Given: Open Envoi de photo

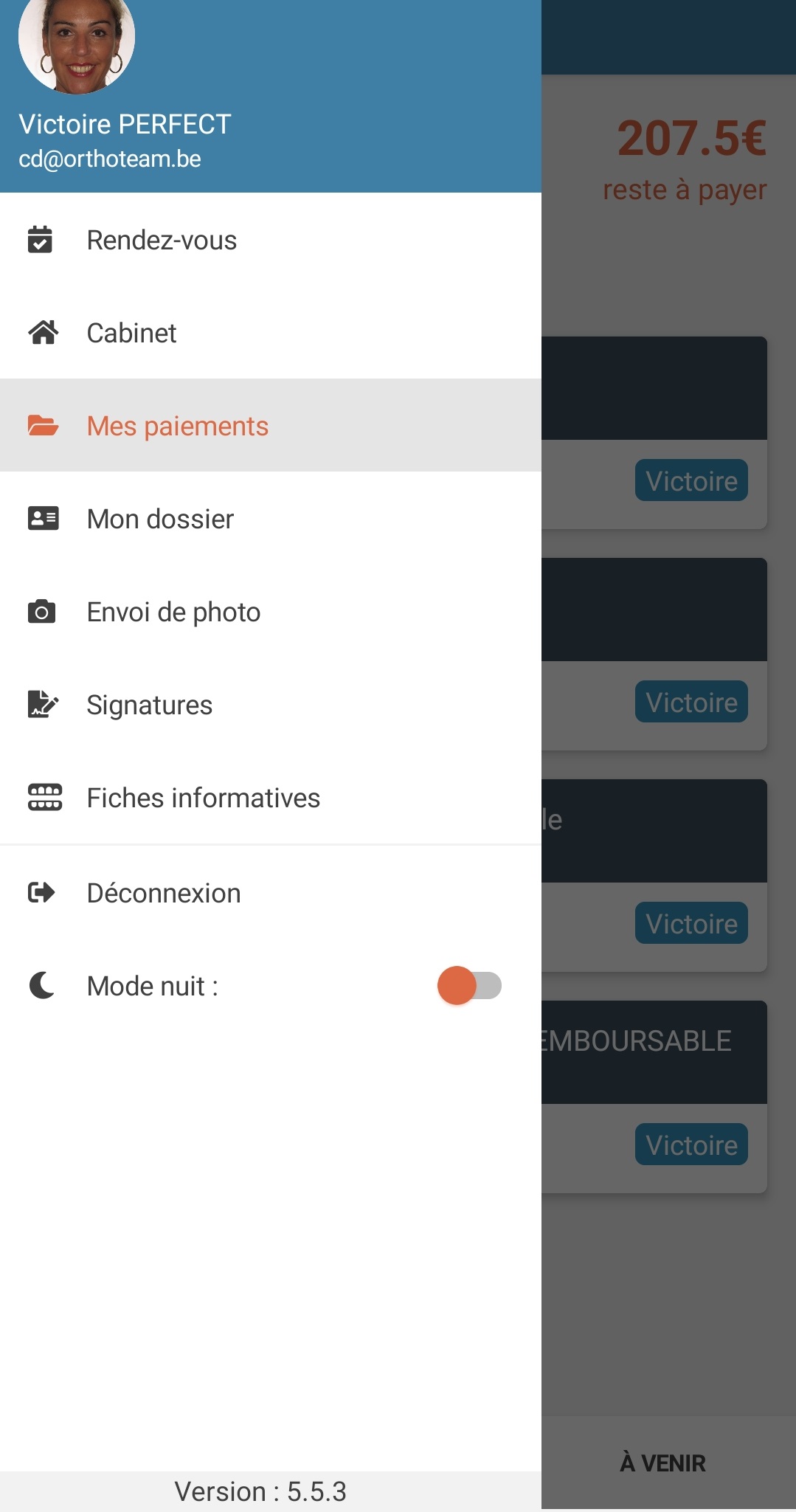Looking at the screenshot, I should (271, 612).
